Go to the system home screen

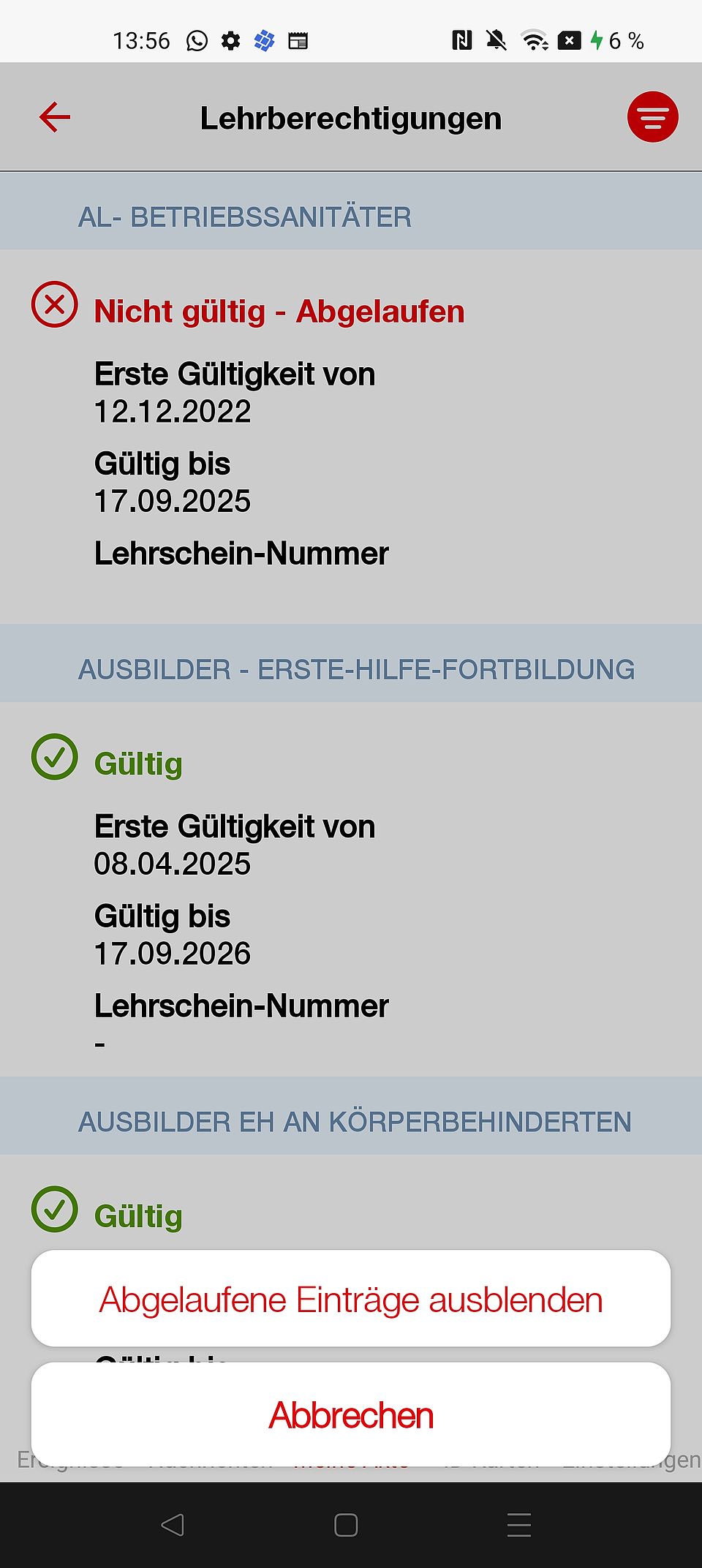pyautogui.click(x=346, y=1525)
